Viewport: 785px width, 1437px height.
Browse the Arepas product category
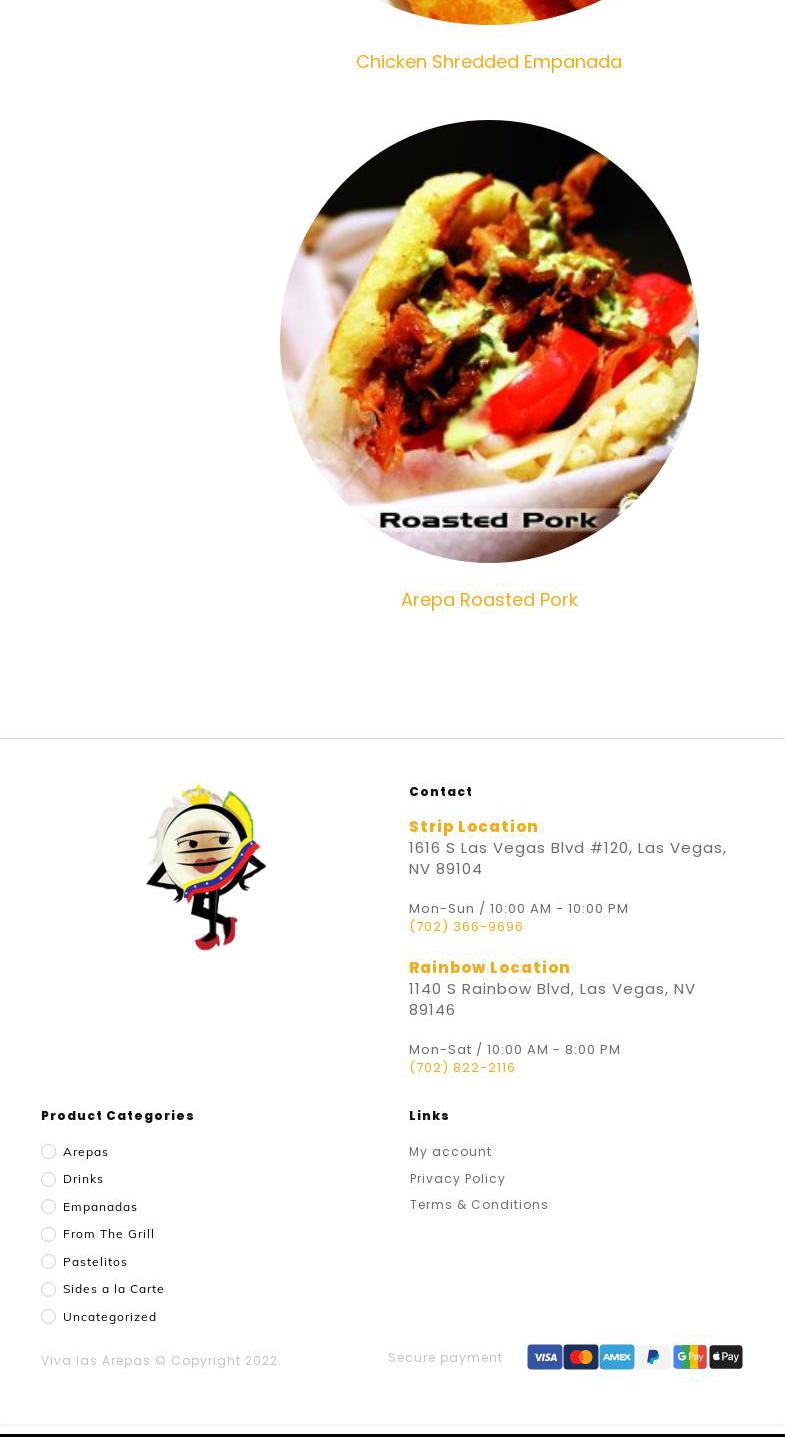(86, 1152)
